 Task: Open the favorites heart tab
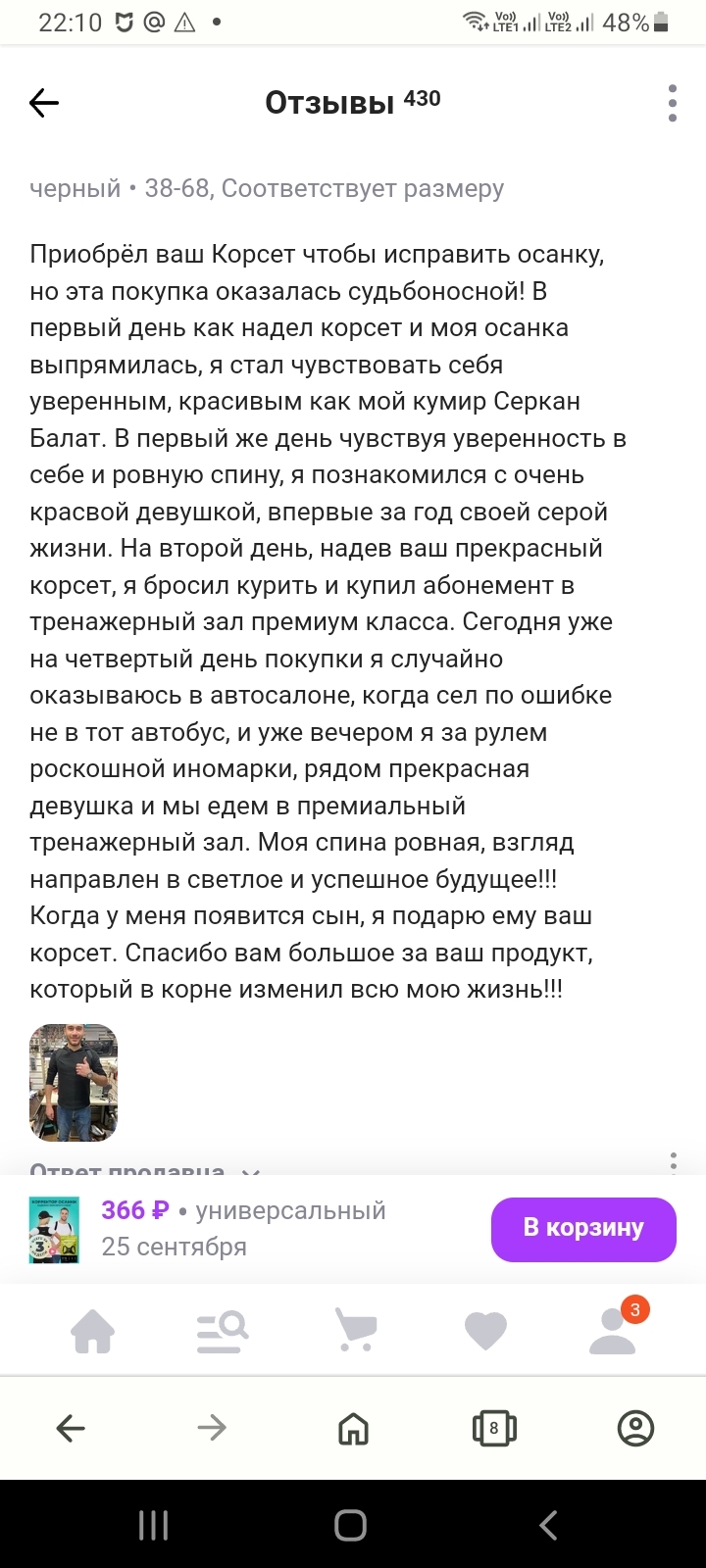point(484,1330)
